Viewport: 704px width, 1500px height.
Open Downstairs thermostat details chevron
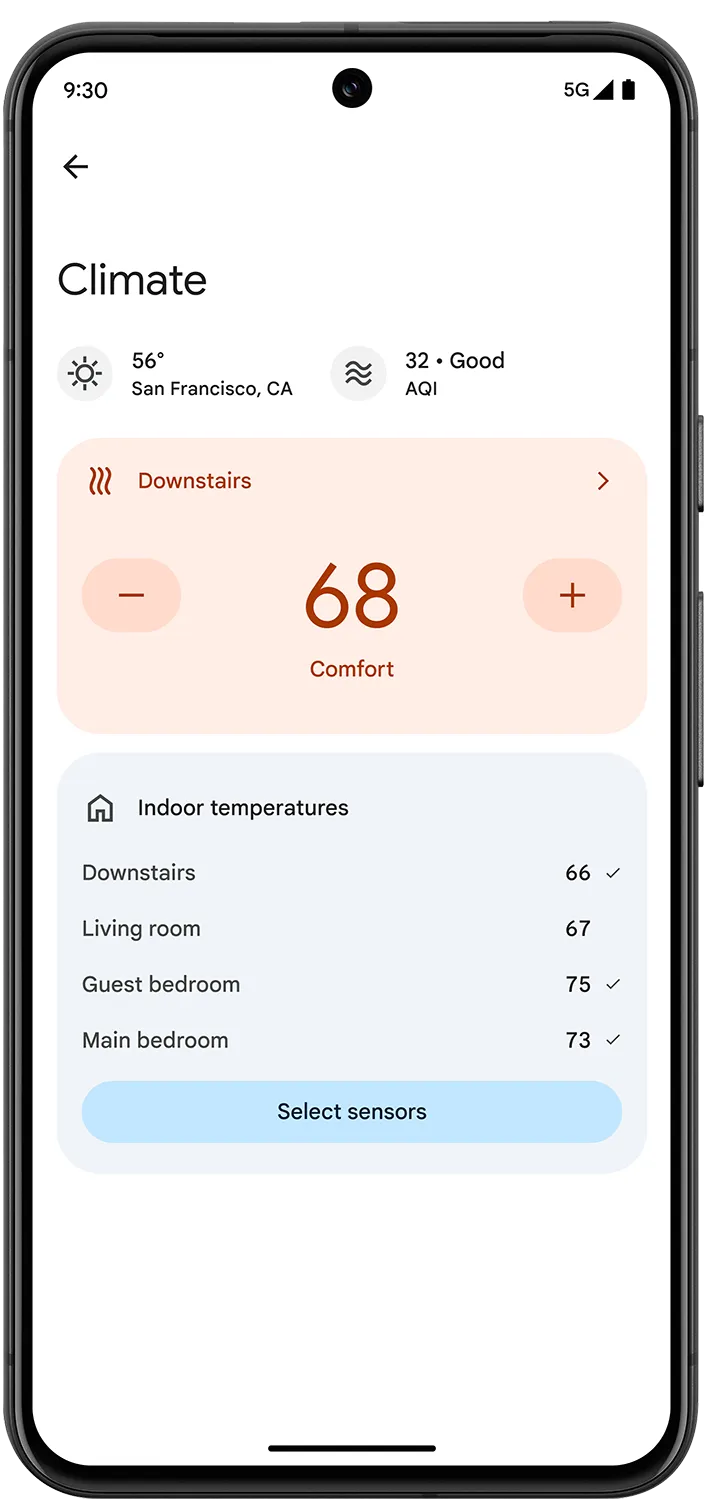602,481
